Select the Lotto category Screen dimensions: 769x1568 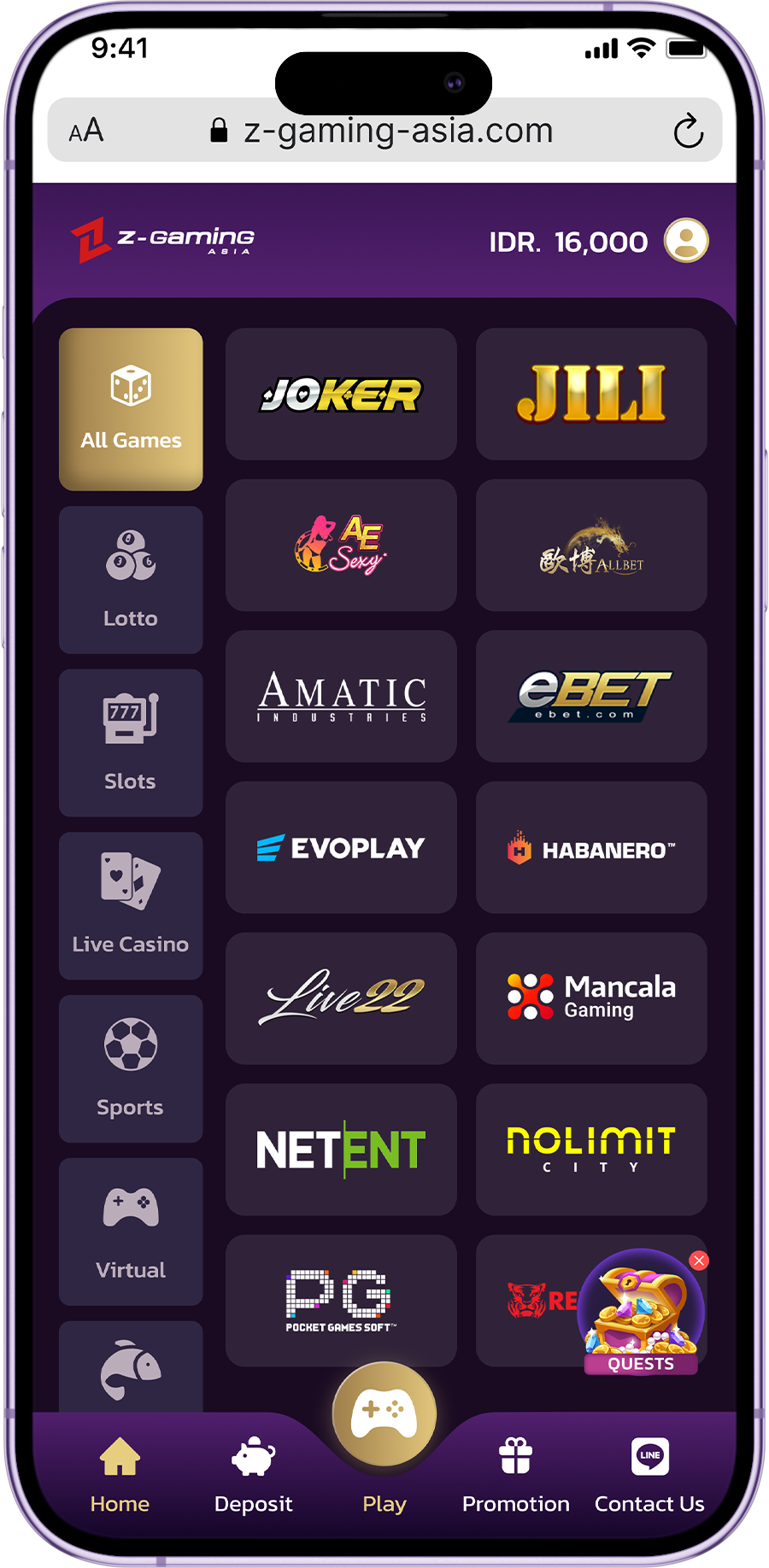click(131, 580)
